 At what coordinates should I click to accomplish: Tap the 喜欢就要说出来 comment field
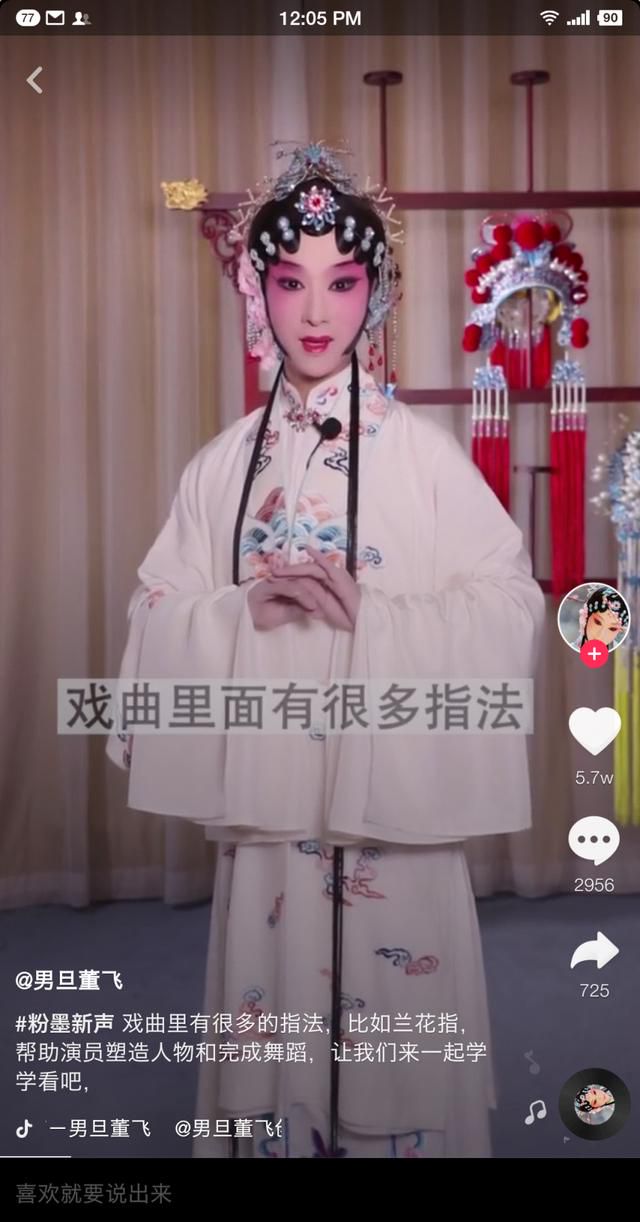click(x=320, y=1192)
